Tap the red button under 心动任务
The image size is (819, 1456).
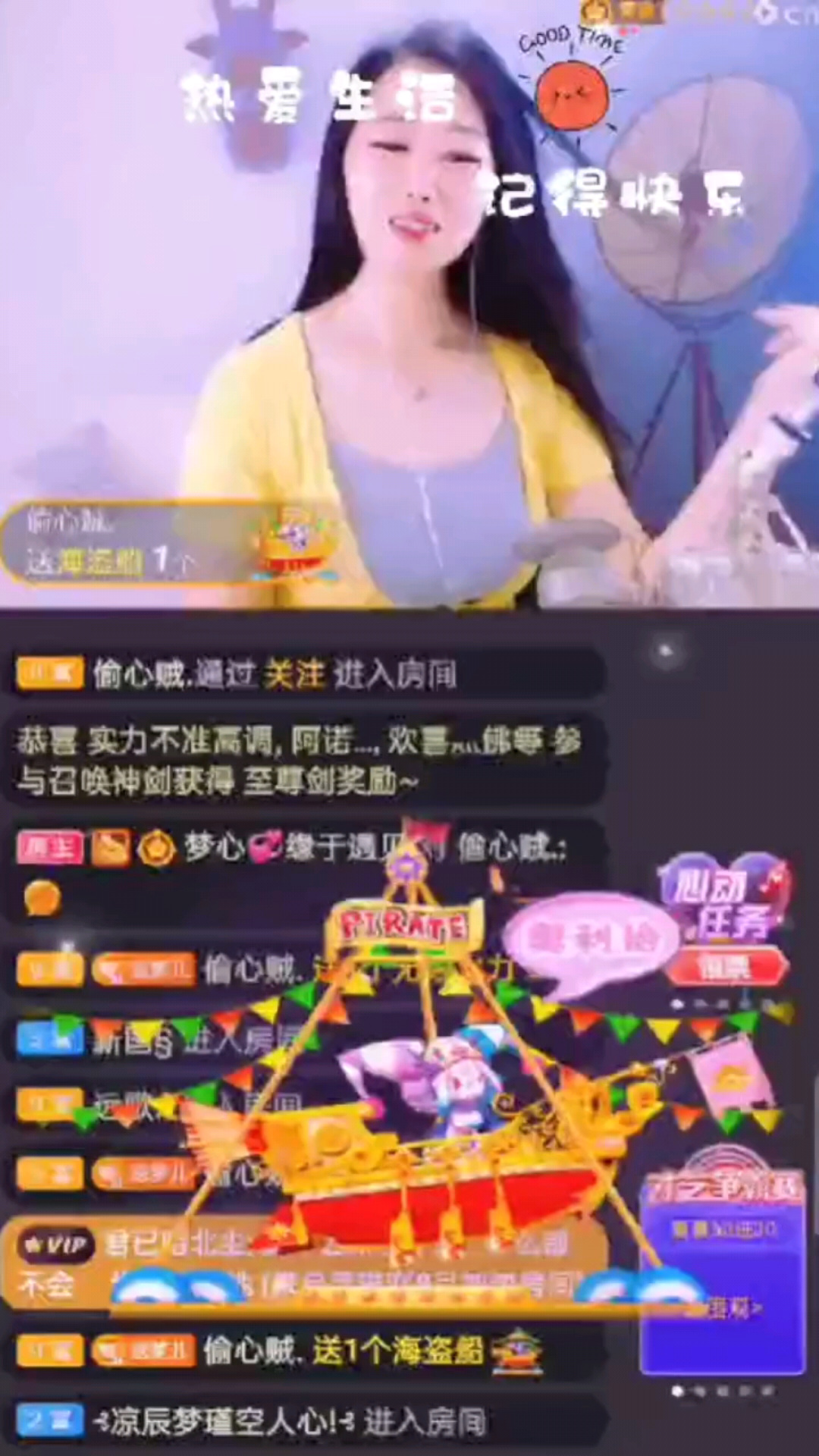tap(726, 968)
